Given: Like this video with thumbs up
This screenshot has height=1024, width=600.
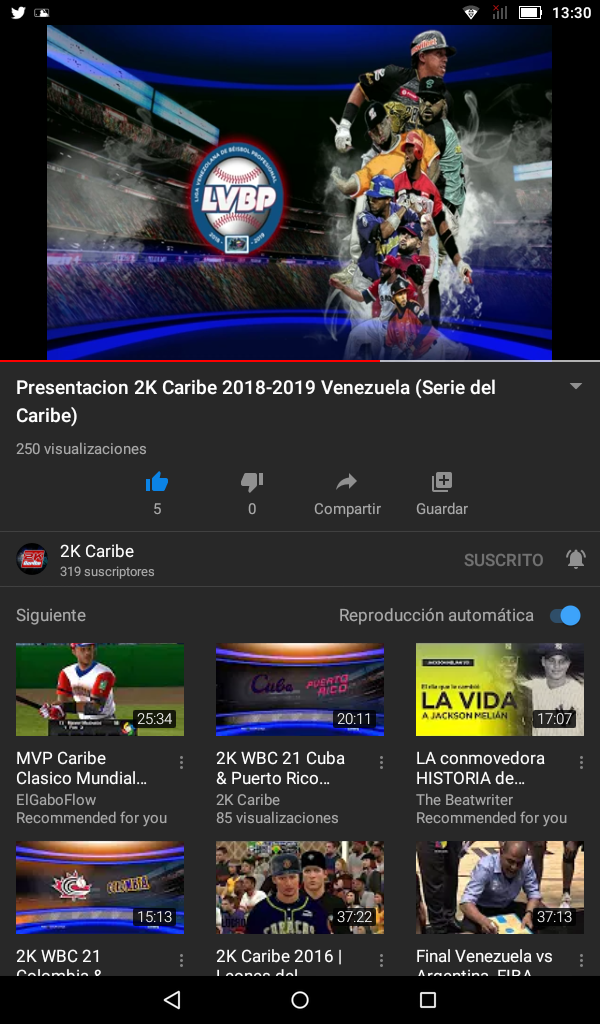Looking at the screenshot, I should tap(157, 483).
